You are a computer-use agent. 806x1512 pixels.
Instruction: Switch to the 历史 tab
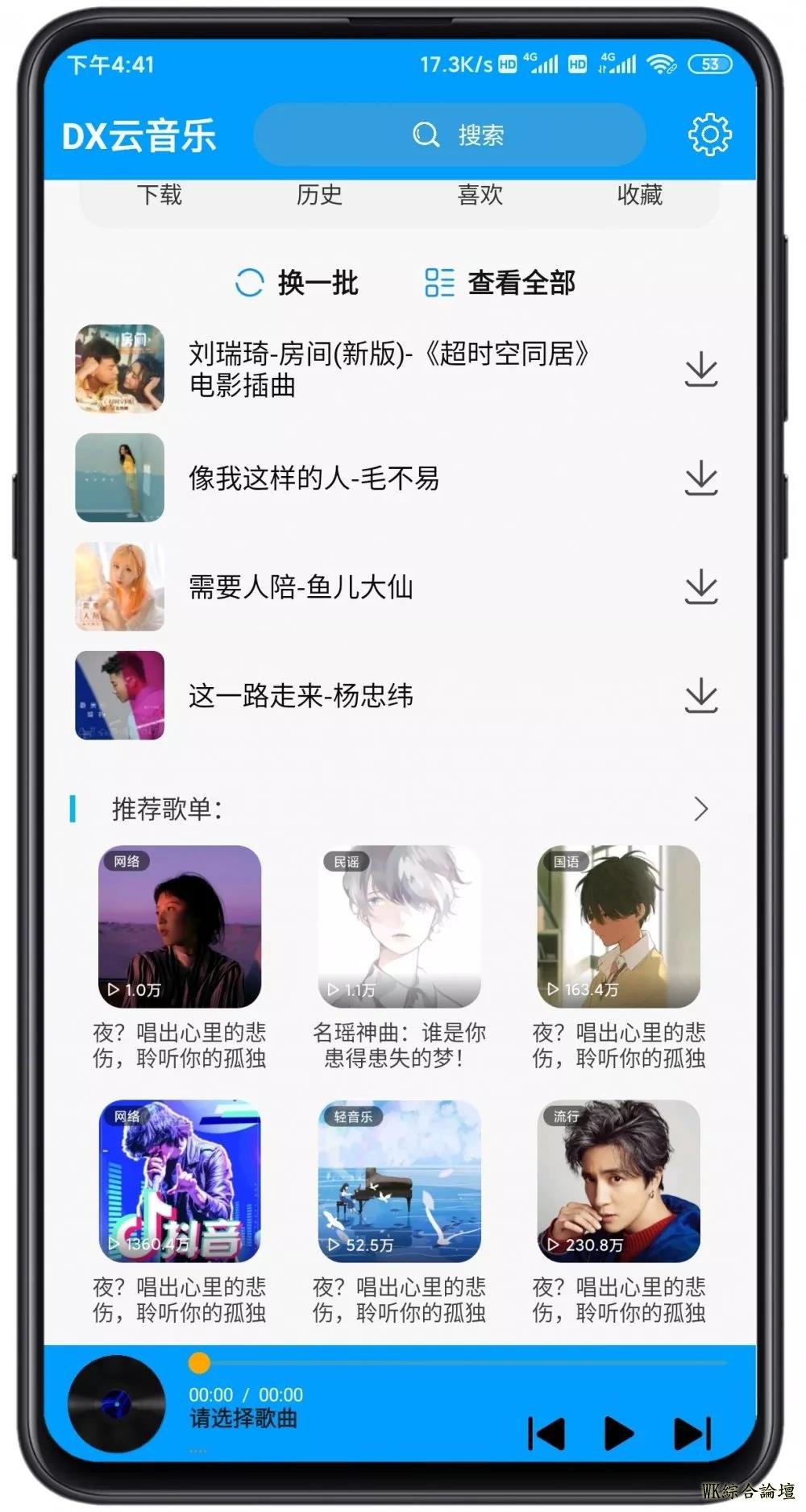click(319, 195)
